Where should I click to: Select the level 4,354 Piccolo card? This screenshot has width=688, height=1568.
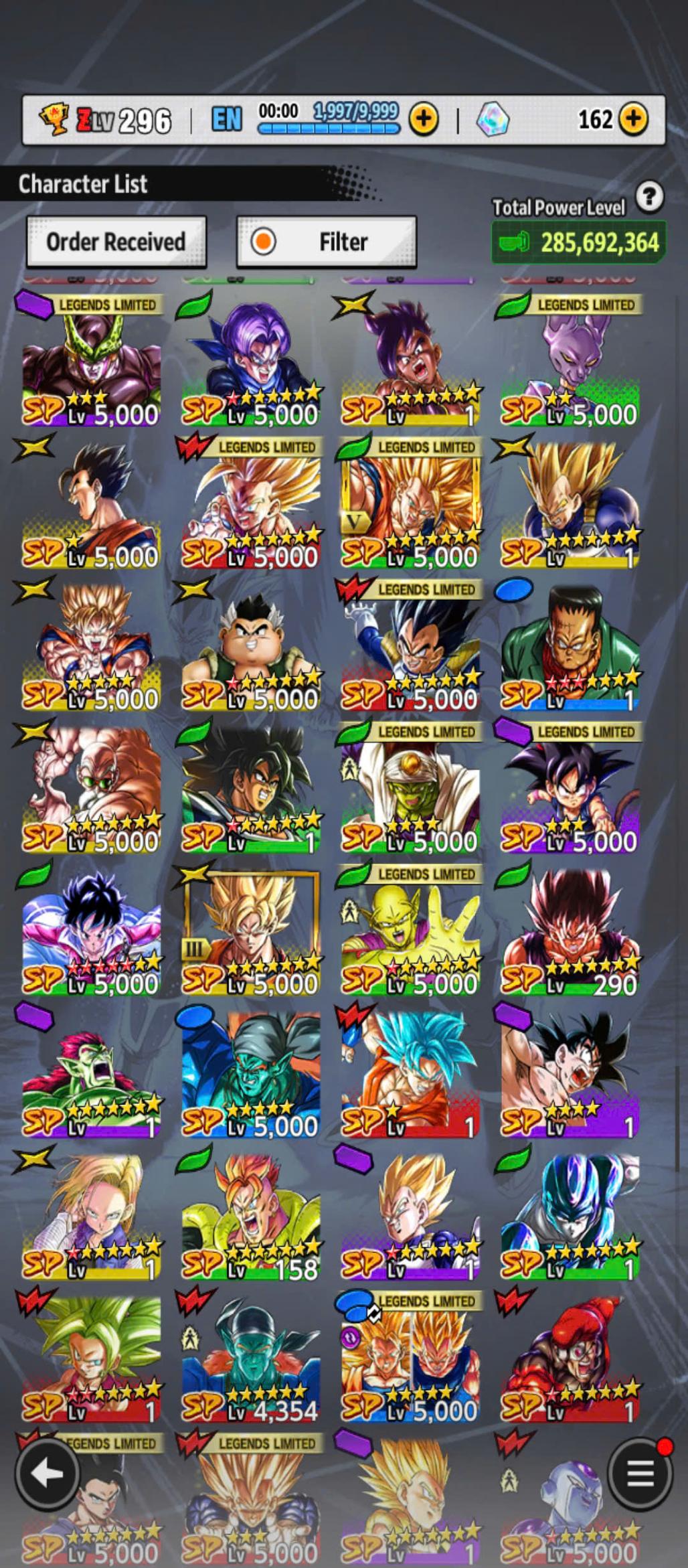pos(251,1359)
